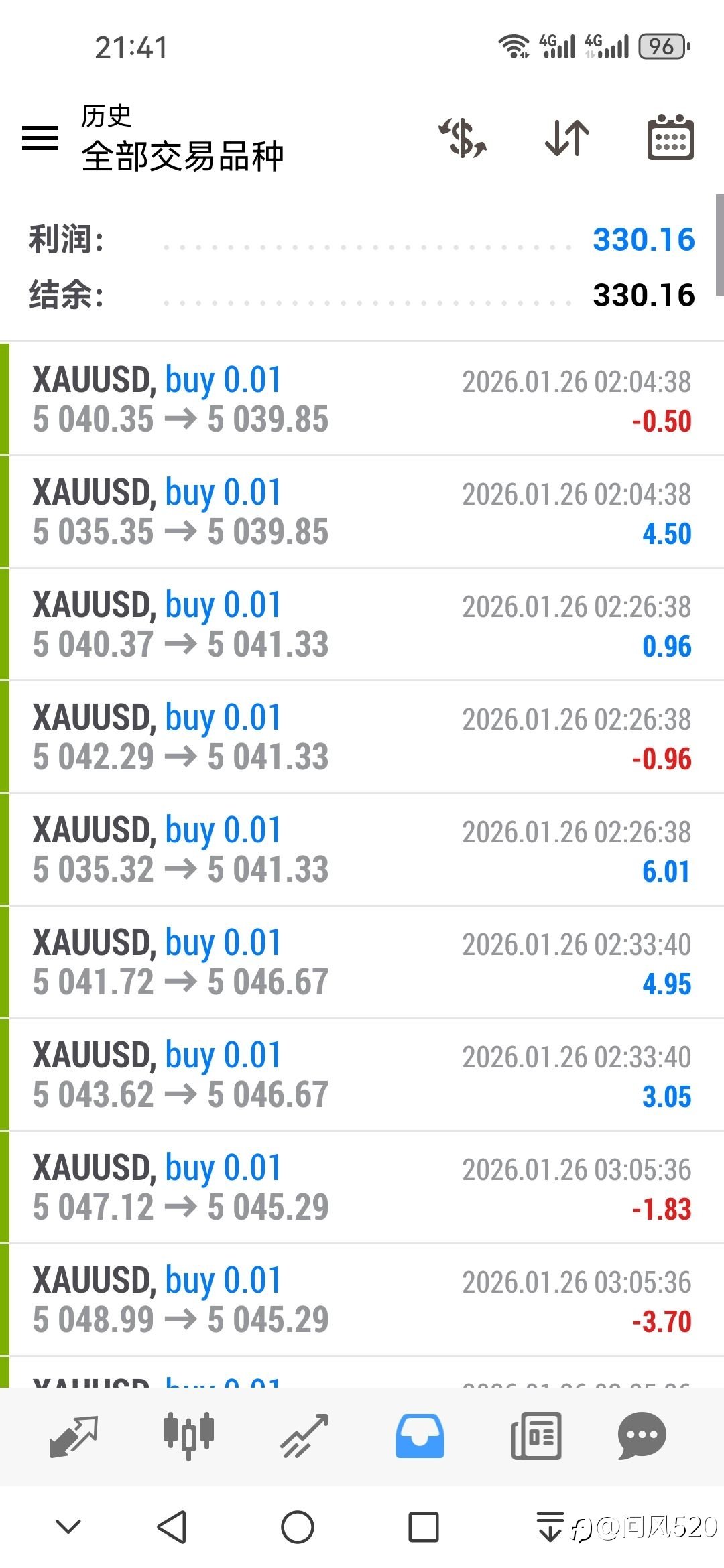Go back using the system back button
The height and width of the screenshot is (1568, 724).
tap(172, 1528)
